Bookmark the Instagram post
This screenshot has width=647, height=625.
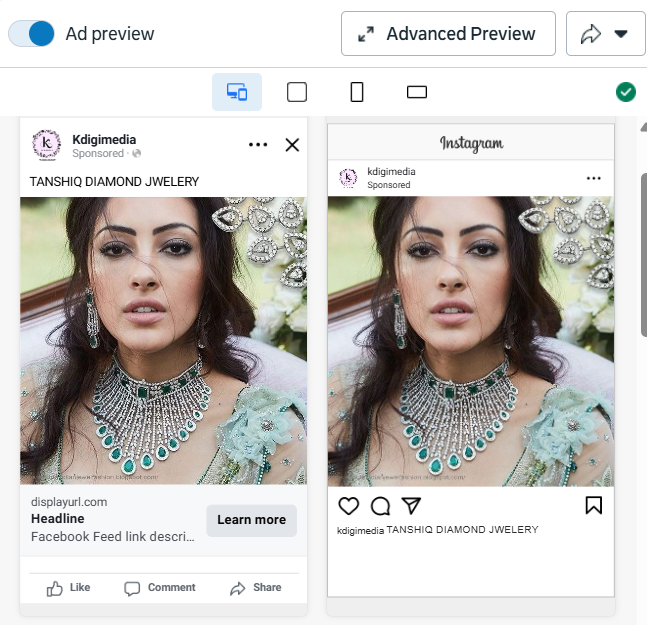(x=594, y=505)
